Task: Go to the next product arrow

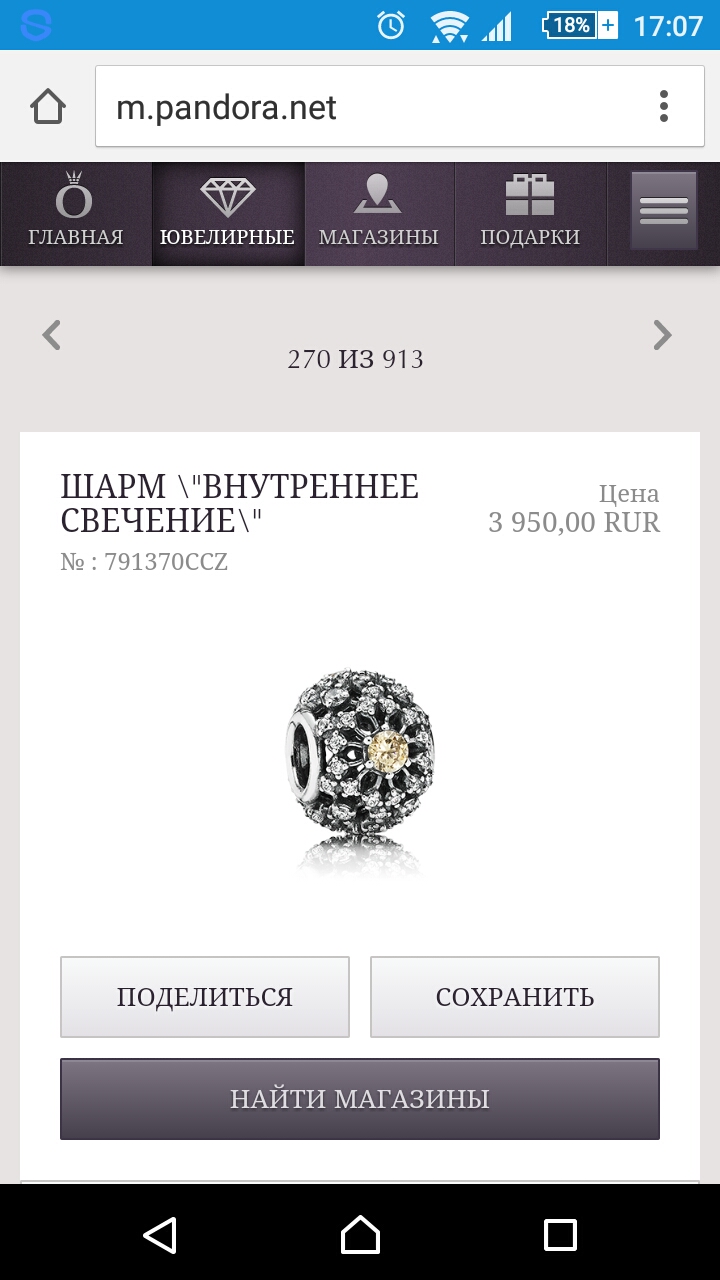Action: (662, 335)
